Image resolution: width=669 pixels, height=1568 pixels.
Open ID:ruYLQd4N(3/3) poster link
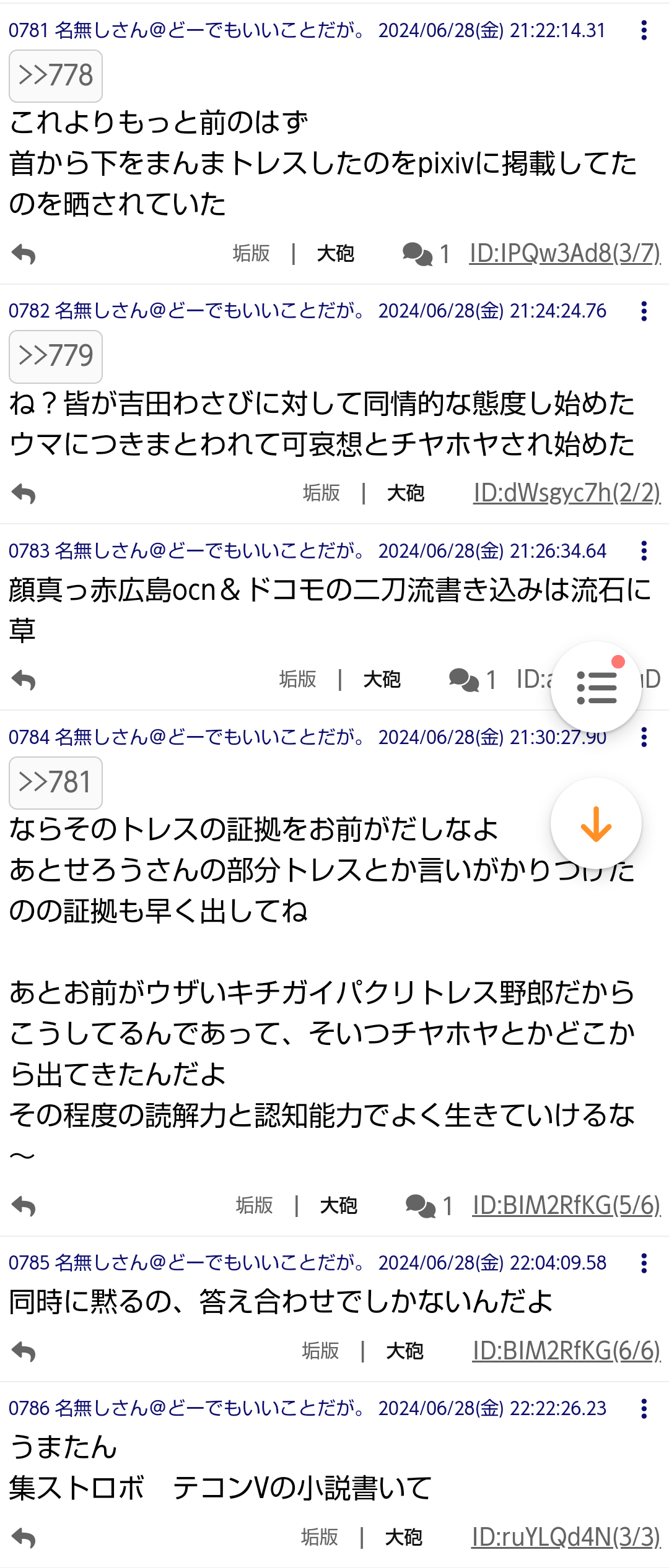coord(566,1537)
